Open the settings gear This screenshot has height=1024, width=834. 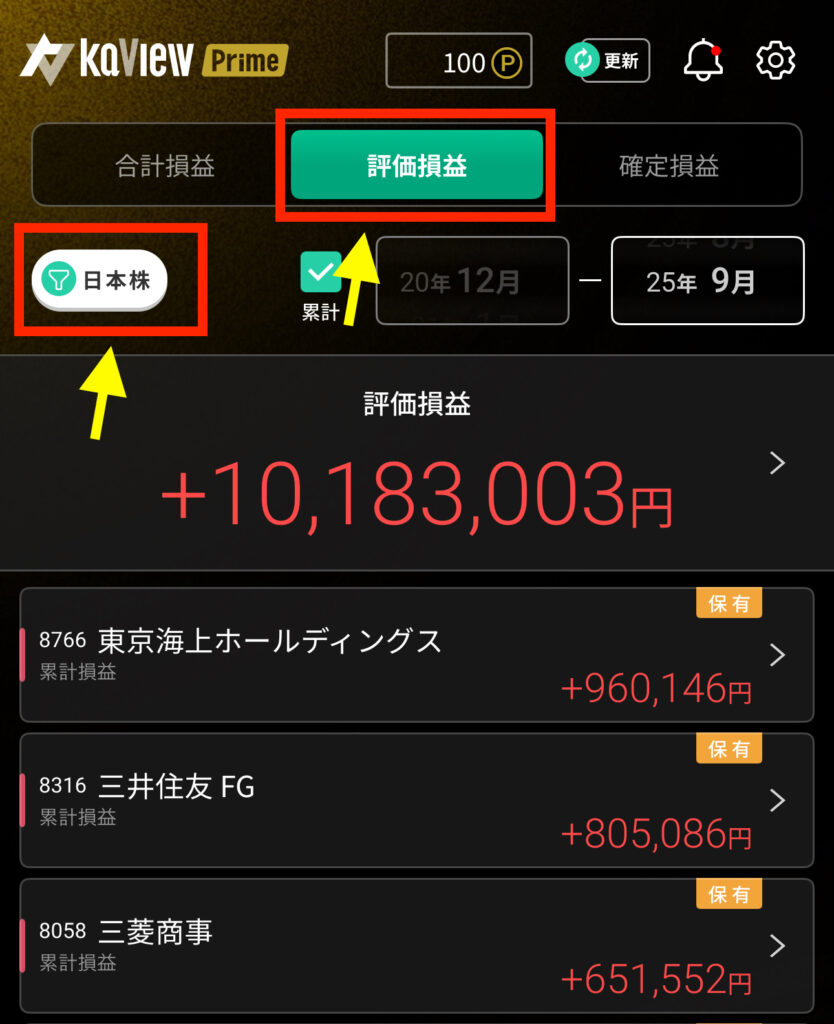click(x=775, y=61)
